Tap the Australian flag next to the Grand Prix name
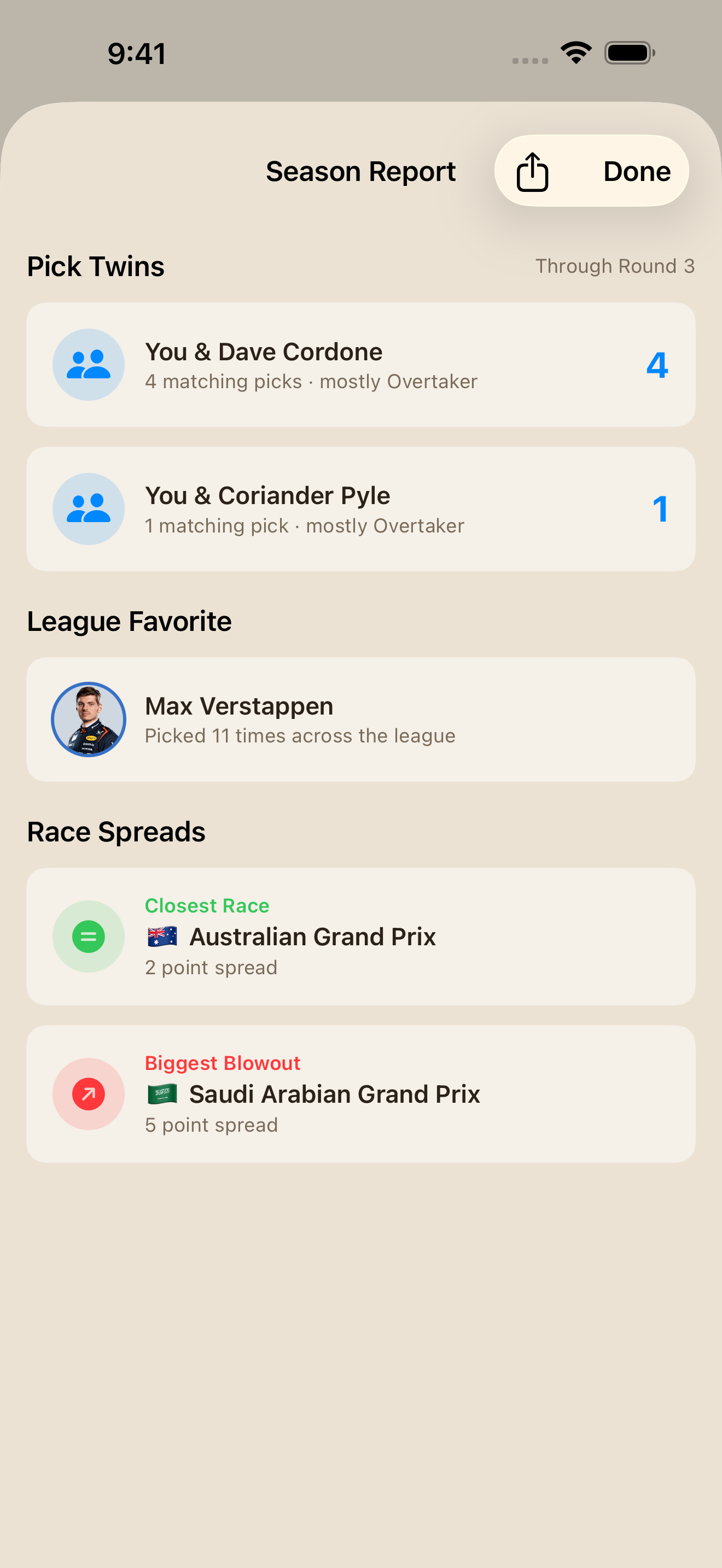 point(161,937)
